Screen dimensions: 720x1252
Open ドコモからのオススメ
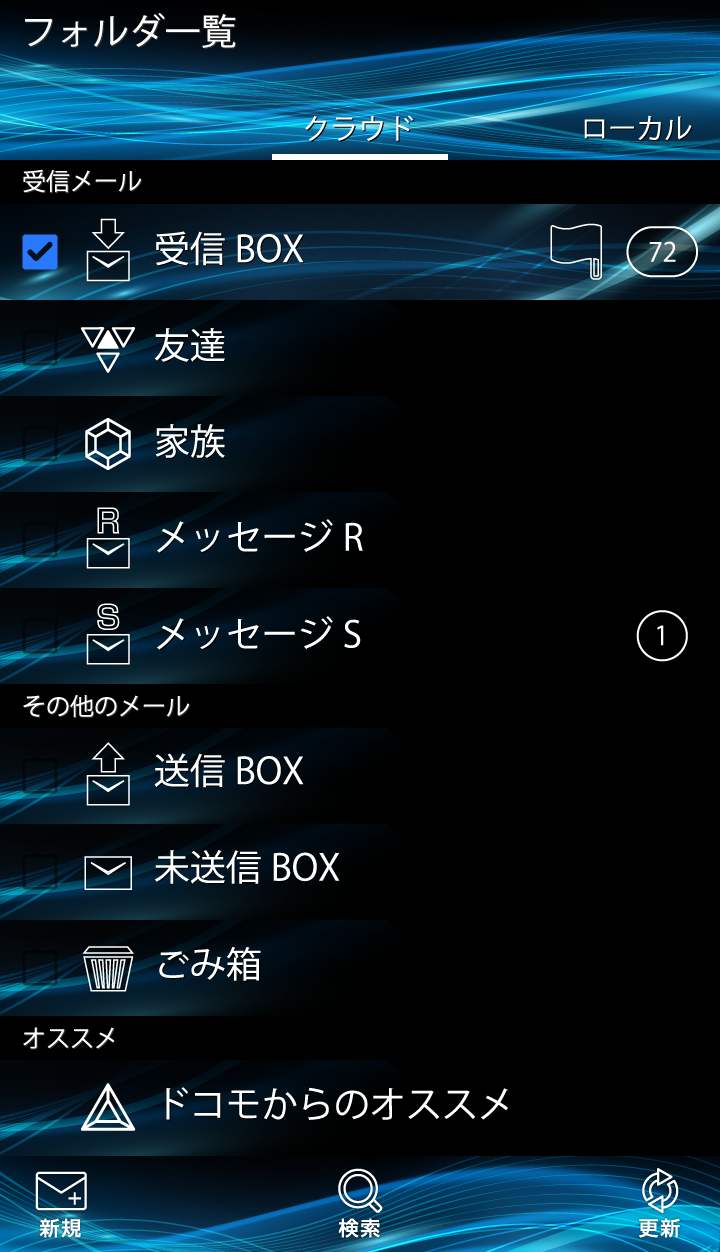pos(334,1105)
